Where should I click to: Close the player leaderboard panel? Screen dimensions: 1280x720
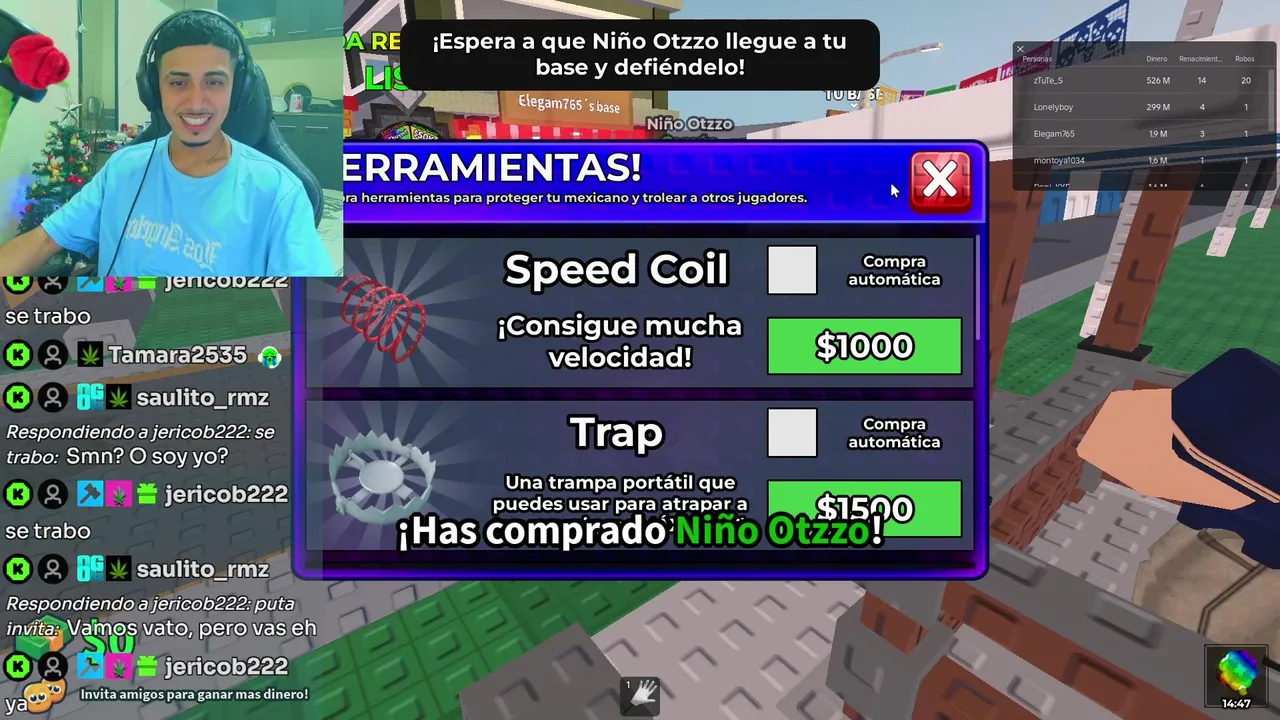point(1020,49)
